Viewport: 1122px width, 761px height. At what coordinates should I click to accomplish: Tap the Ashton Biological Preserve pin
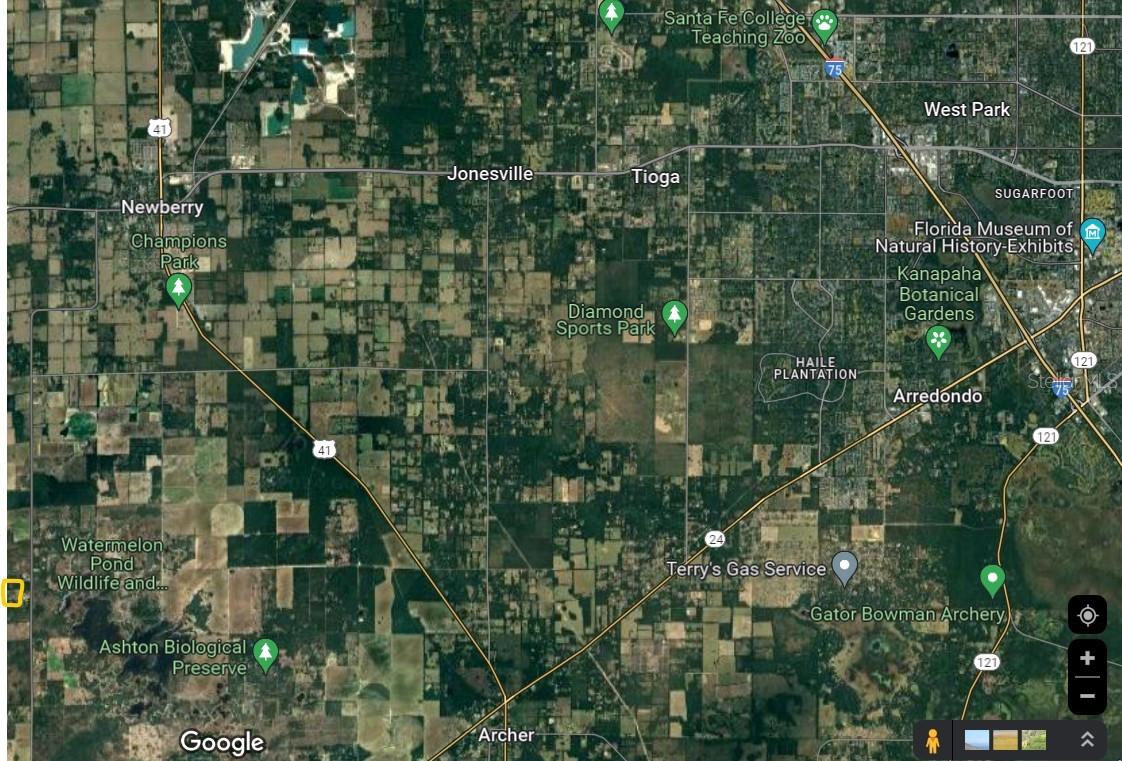265,654
